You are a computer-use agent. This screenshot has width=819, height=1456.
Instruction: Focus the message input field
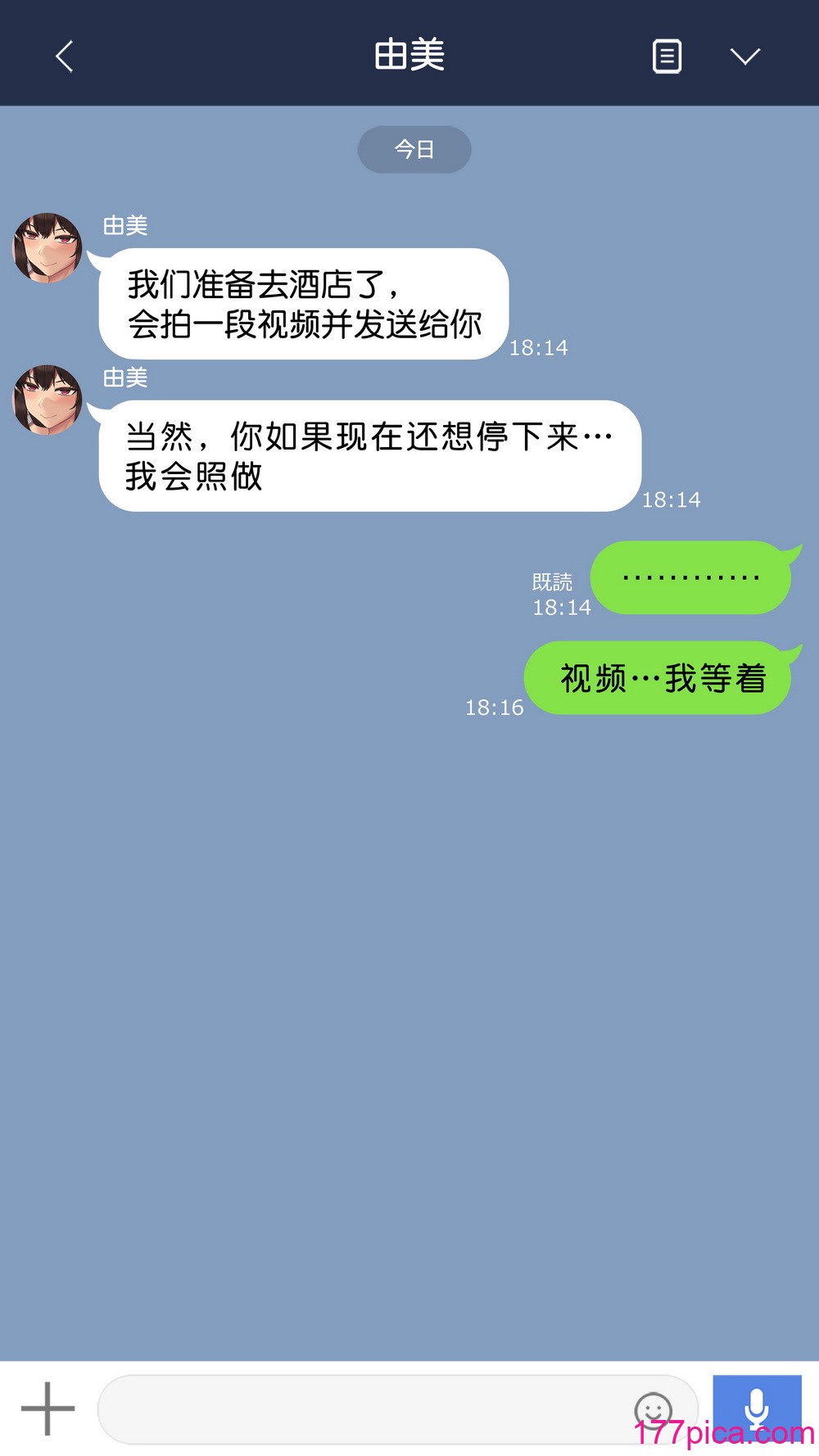pos(360,1409)
